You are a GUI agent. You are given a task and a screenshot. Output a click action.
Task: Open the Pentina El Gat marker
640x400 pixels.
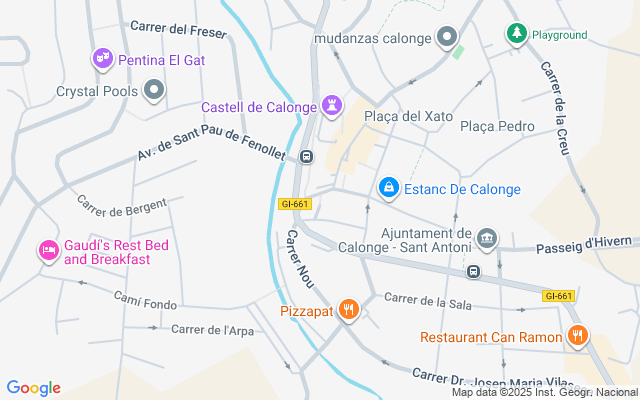[x=103, y=59]
